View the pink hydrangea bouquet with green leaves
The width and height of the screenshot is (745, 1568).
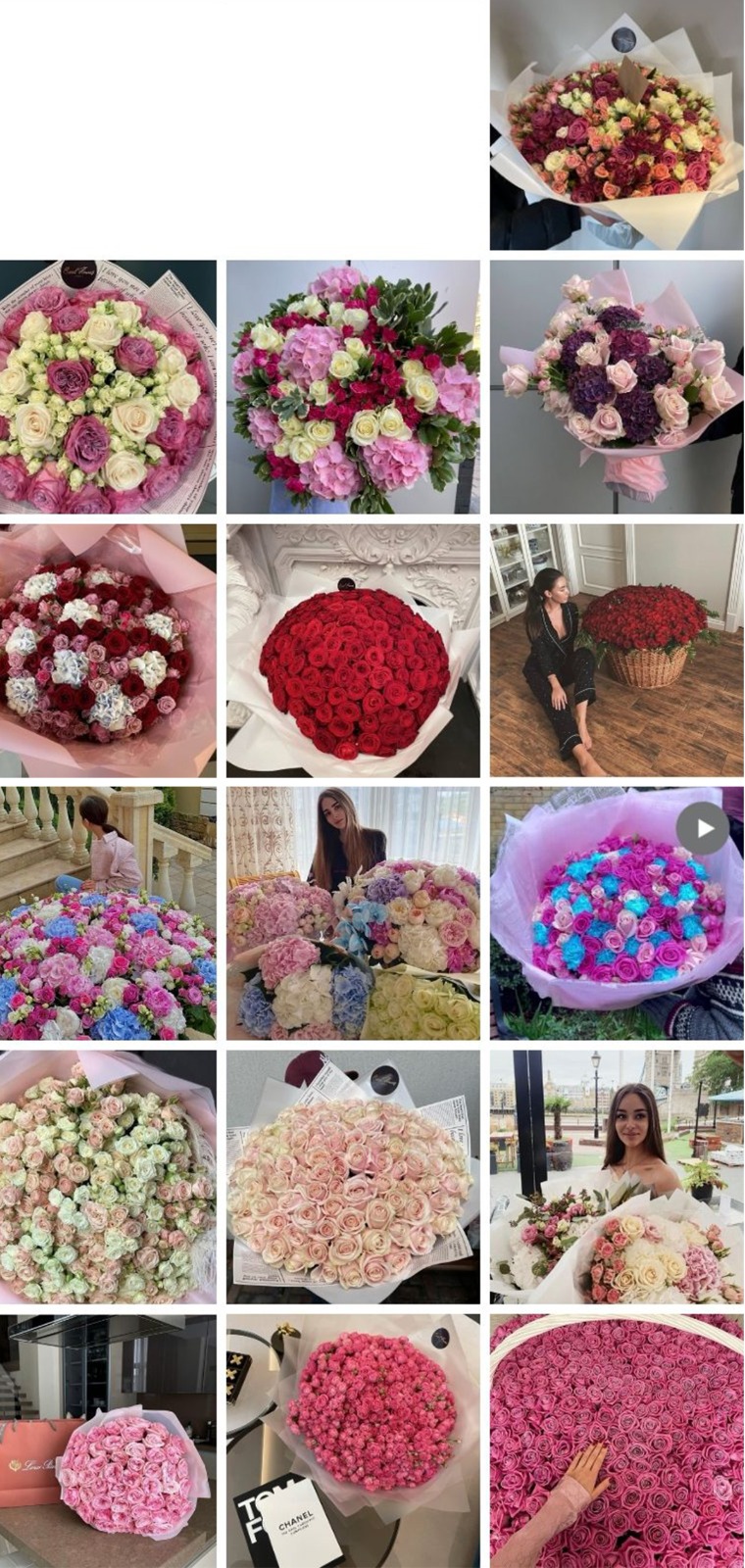[x=353, y=386]
